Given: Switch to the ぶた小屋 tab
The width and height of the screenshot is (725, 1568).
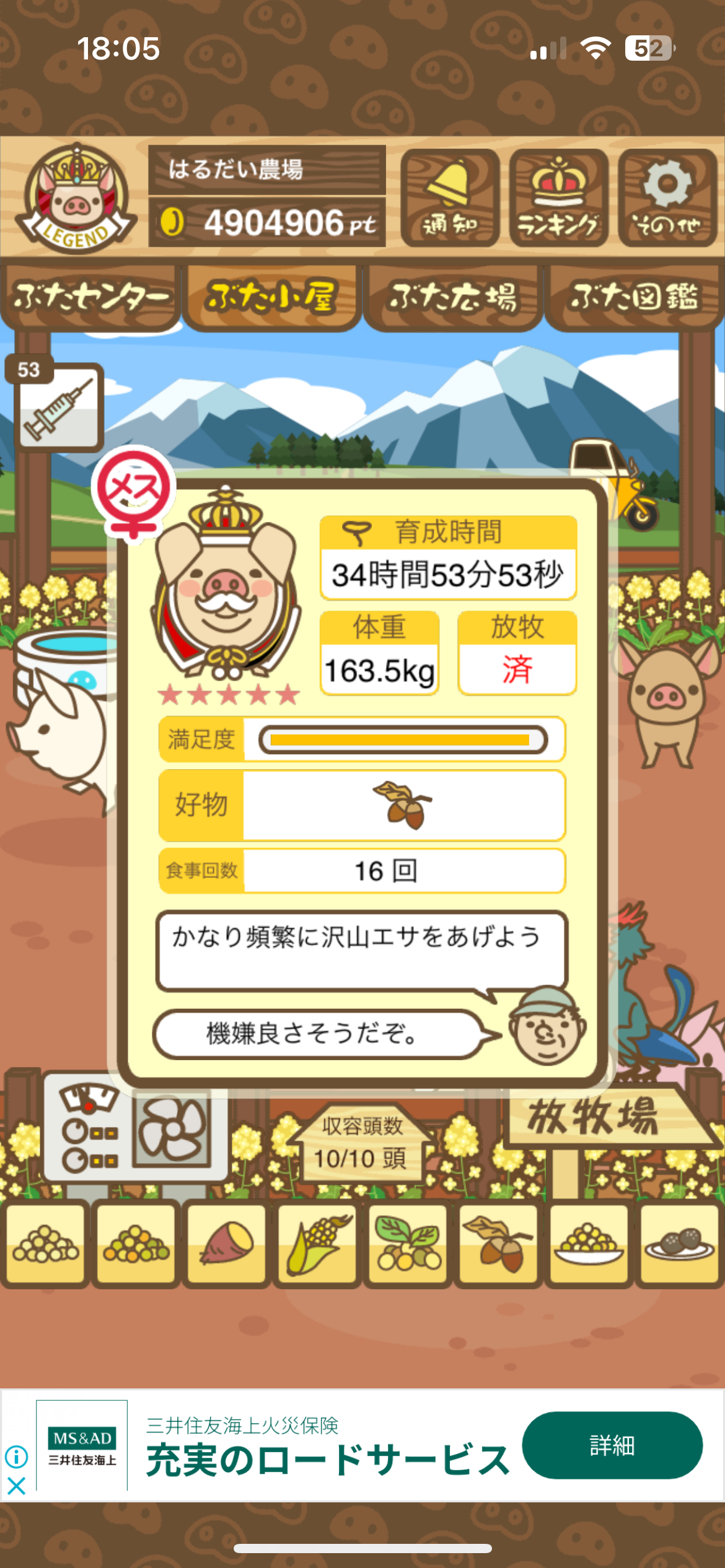Looking at the screenshot, I should point(271,298).
